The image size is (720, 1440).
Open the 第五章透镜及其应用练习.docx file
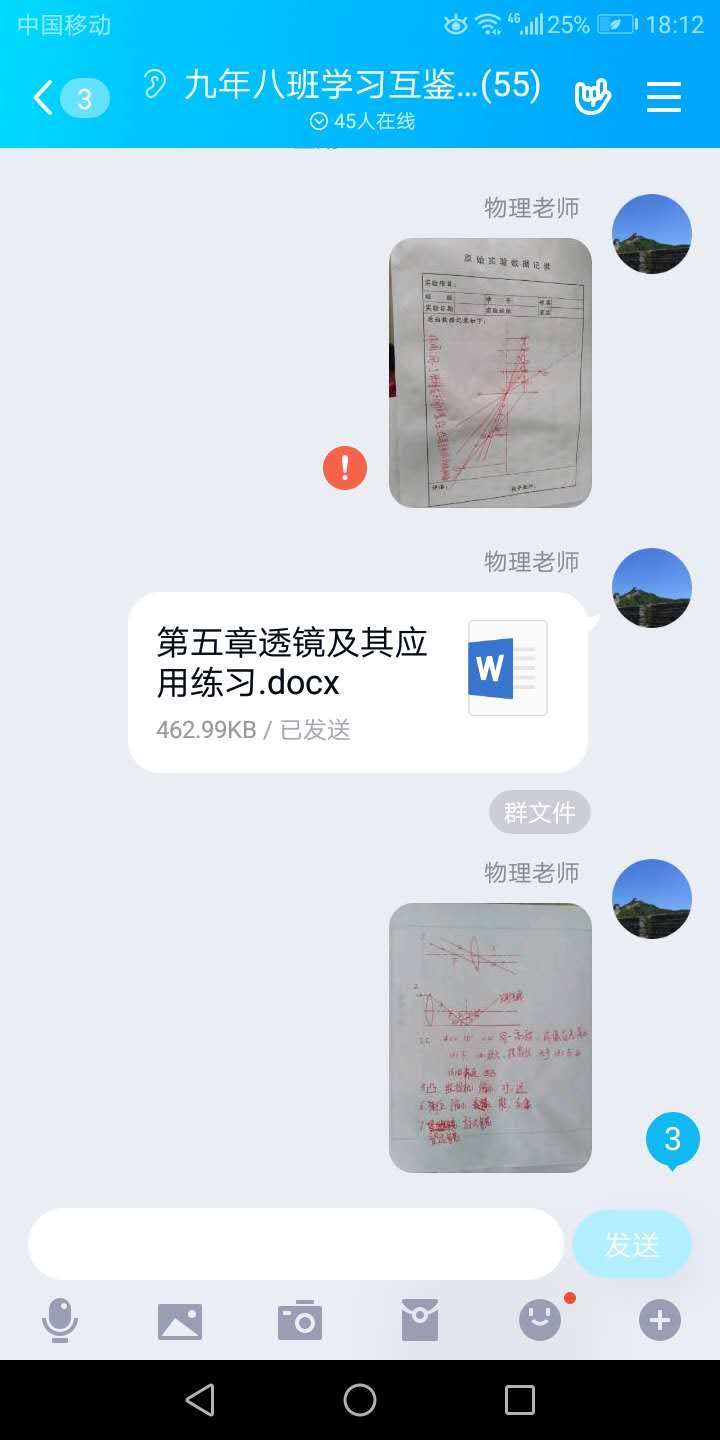[x=357, y=682]
